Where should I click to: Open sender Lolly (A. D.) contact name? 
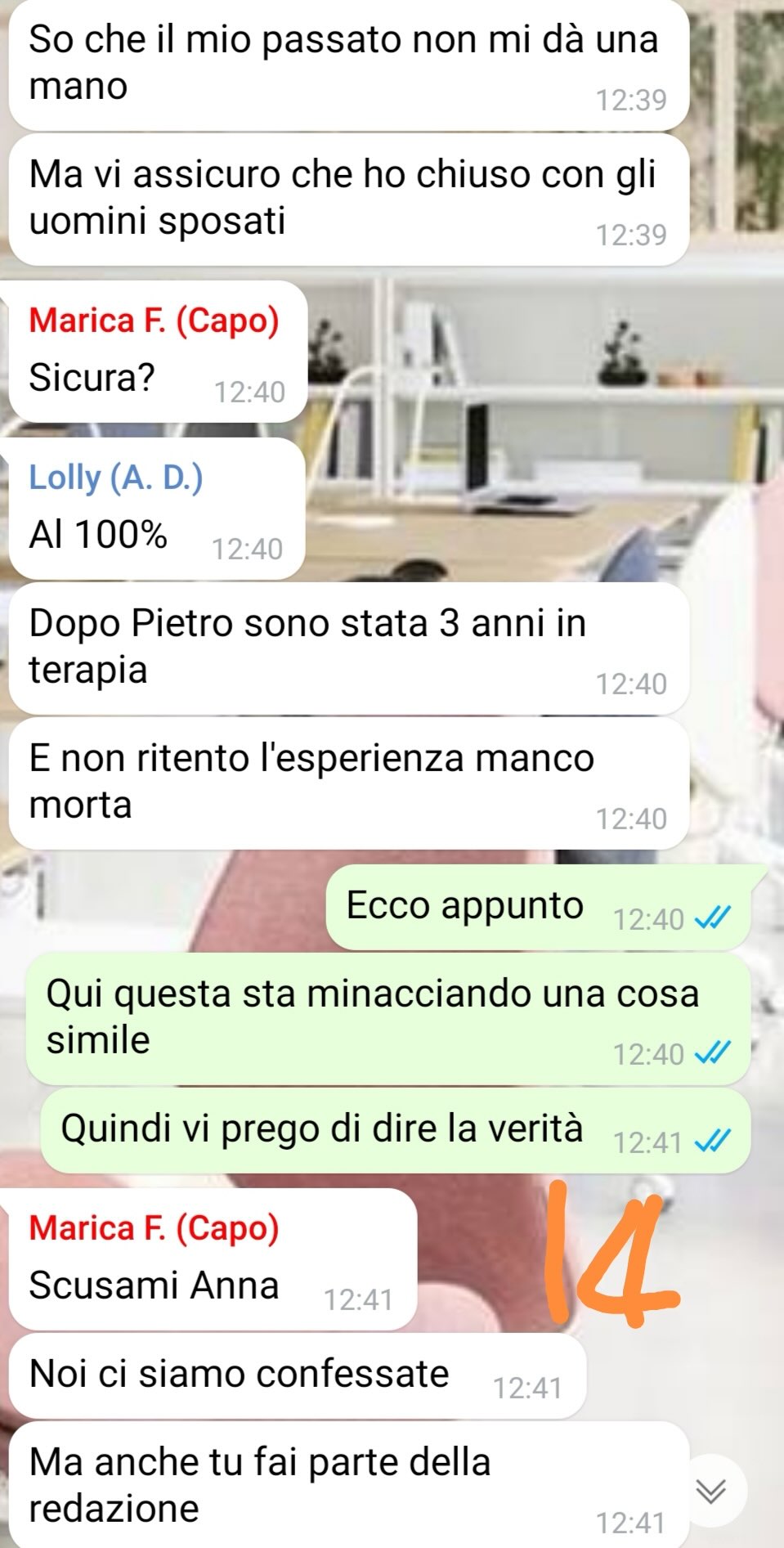115,477
